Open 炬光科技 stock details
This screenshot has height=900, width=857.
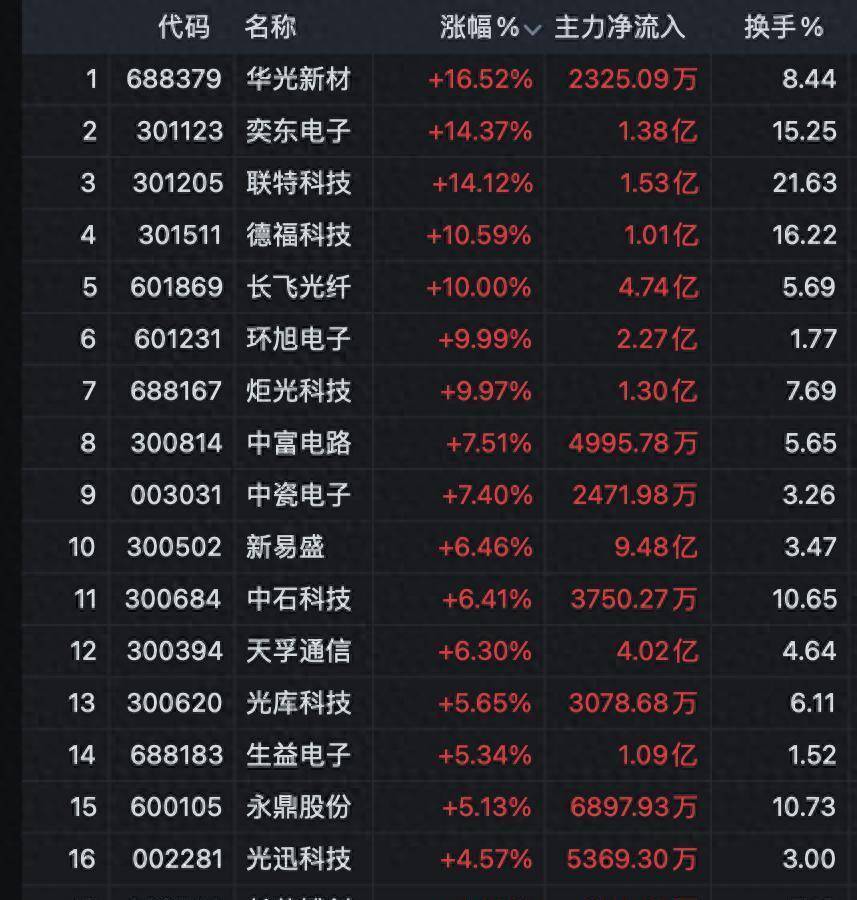click(298, 391)
